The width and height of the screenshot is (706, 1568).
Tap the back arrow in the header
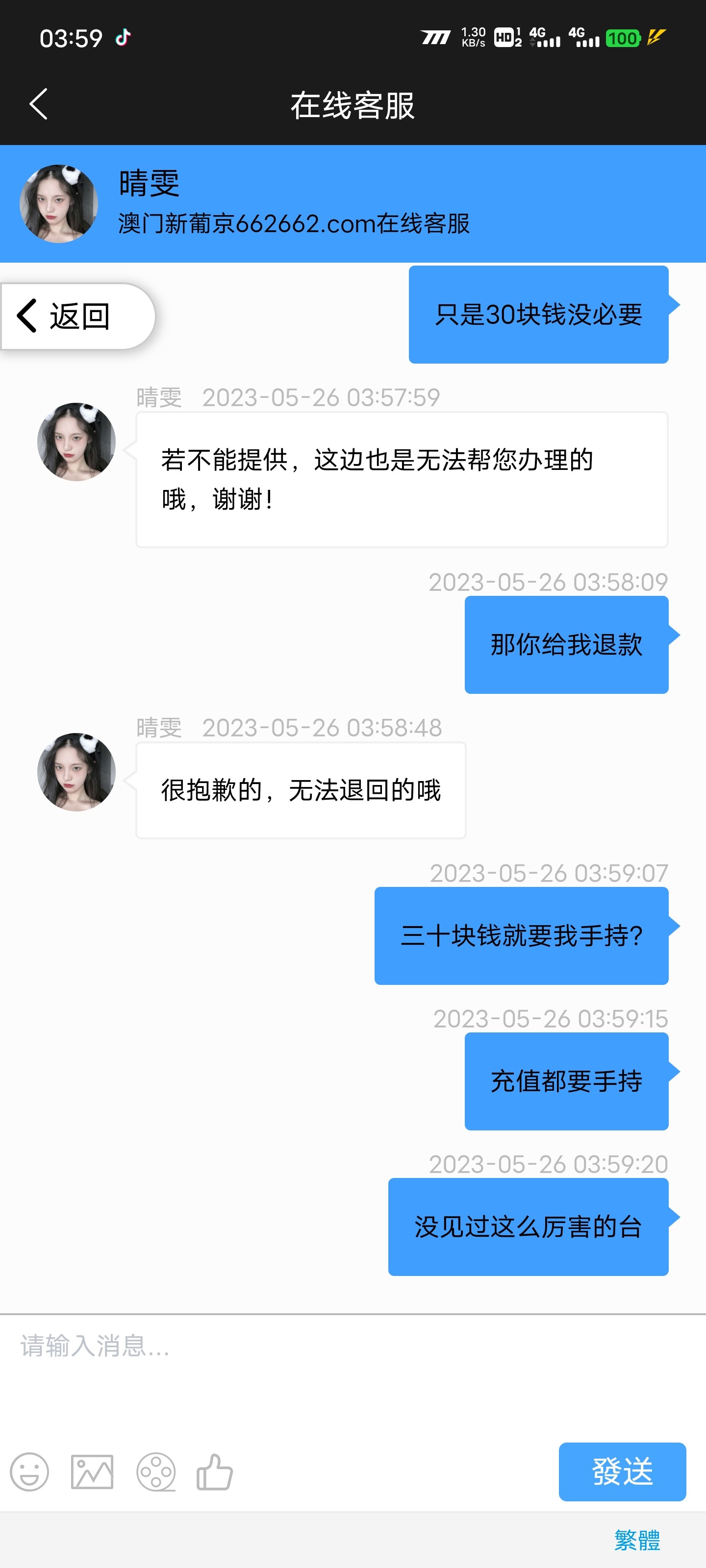(38, 104)
